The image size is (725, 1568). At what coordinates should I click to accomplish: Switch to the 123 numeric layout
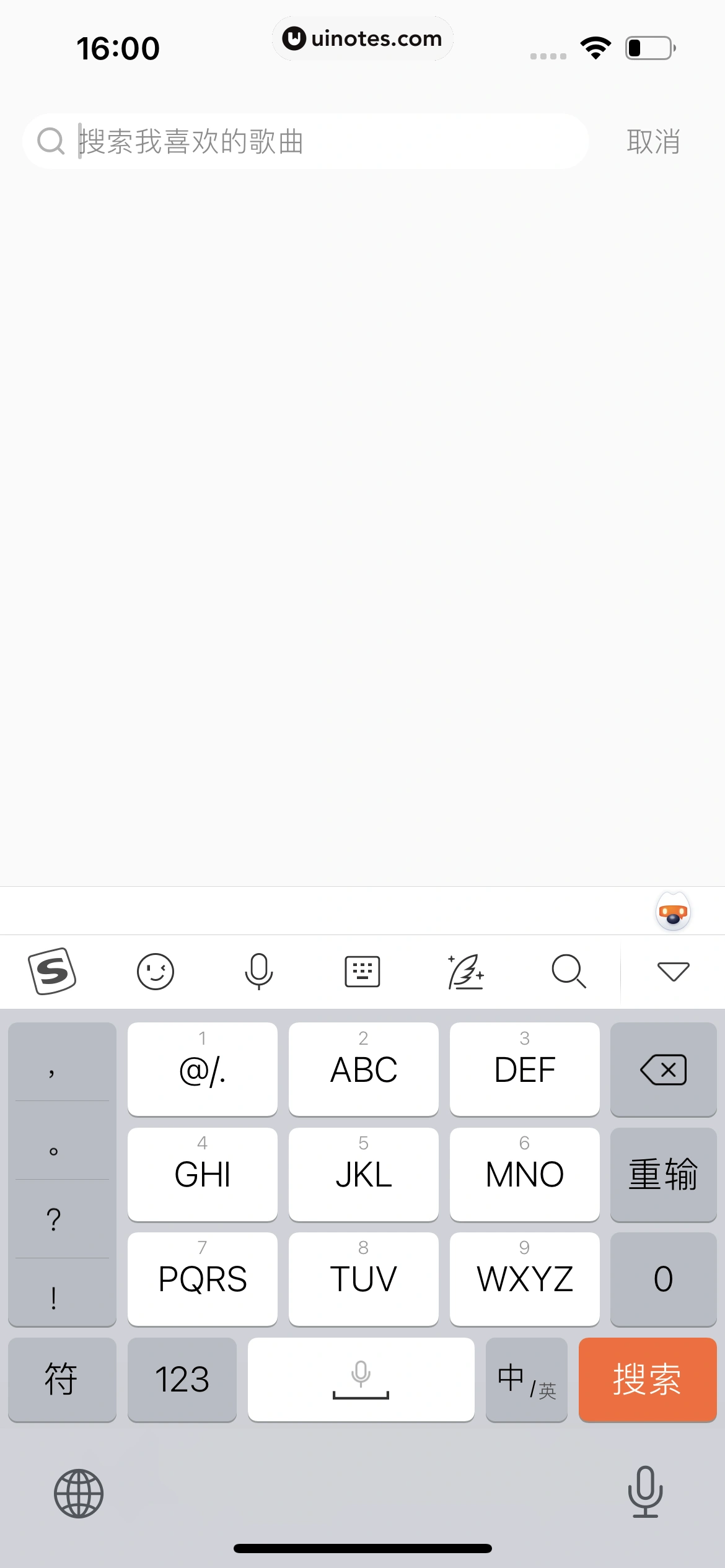point(182,1380)
